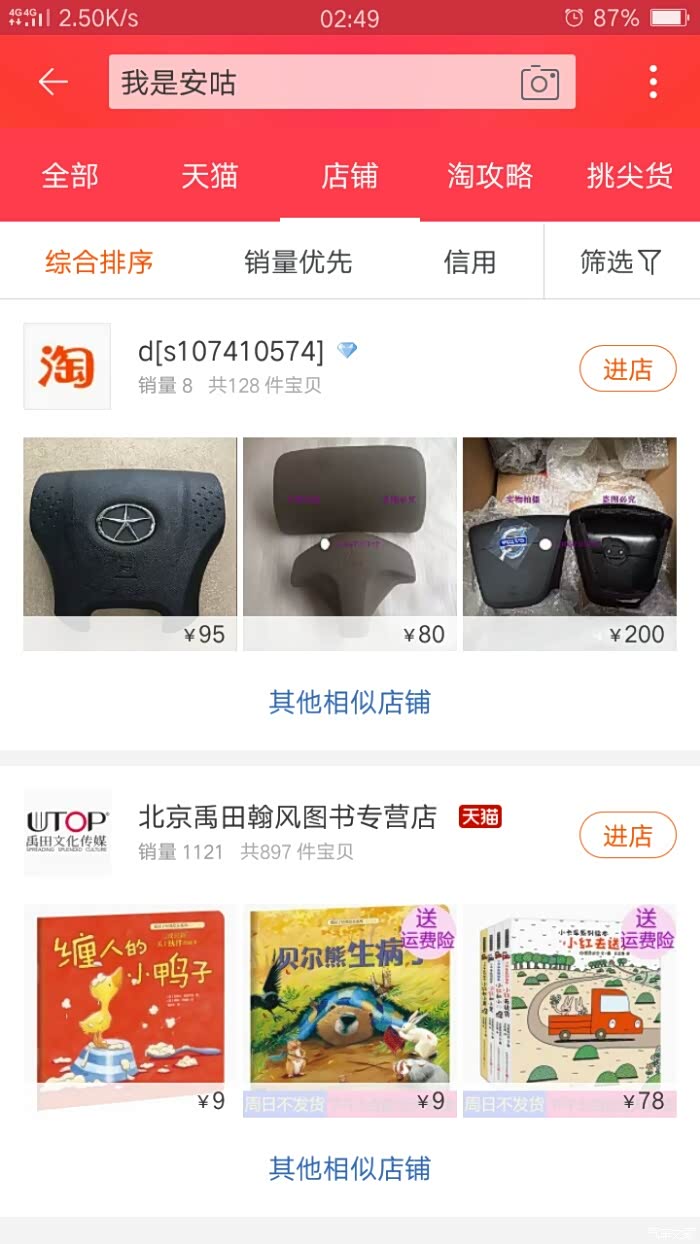
Task: Open the ¥95 airbag cover item
Action: pos(130,543)
